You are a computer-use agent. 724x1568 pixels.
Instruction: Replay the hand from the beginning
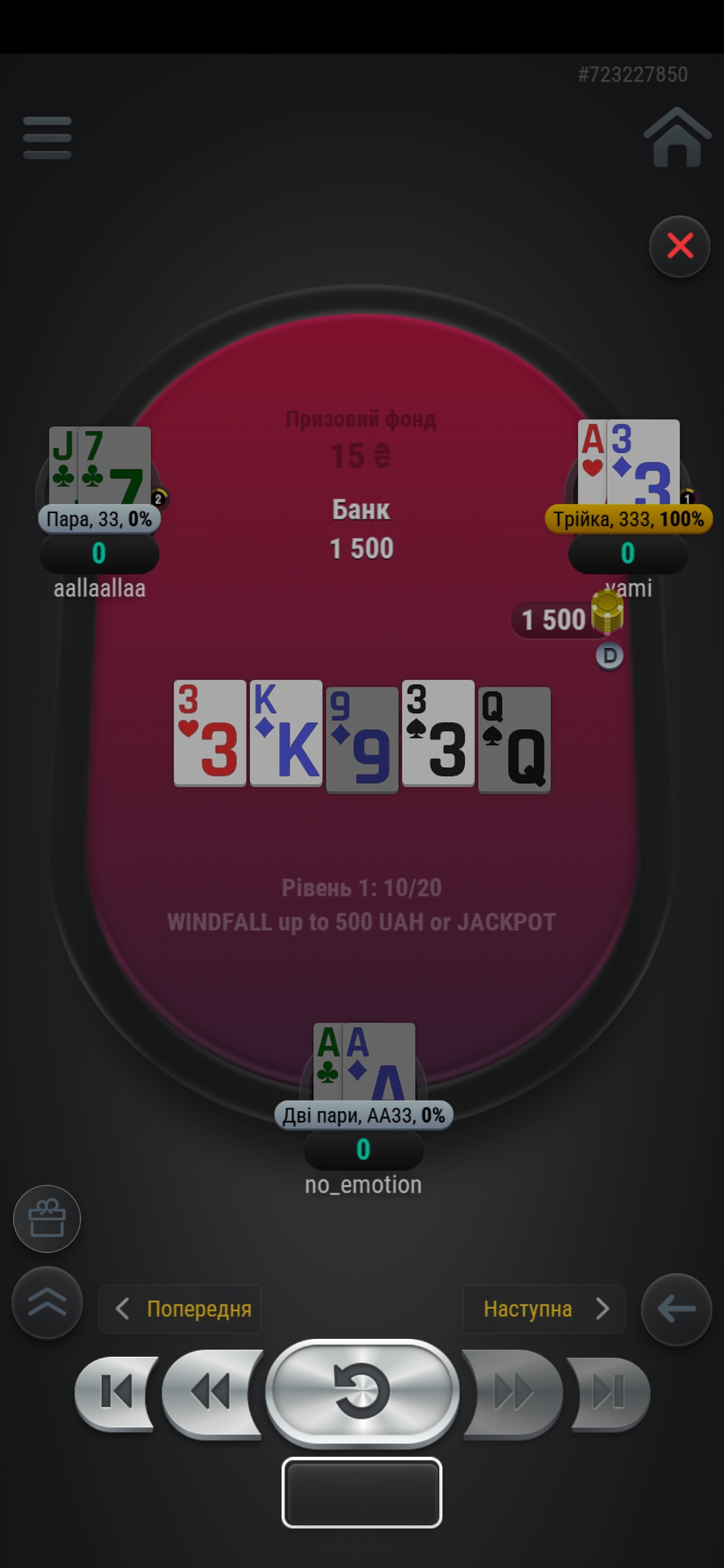[362, 1392]
